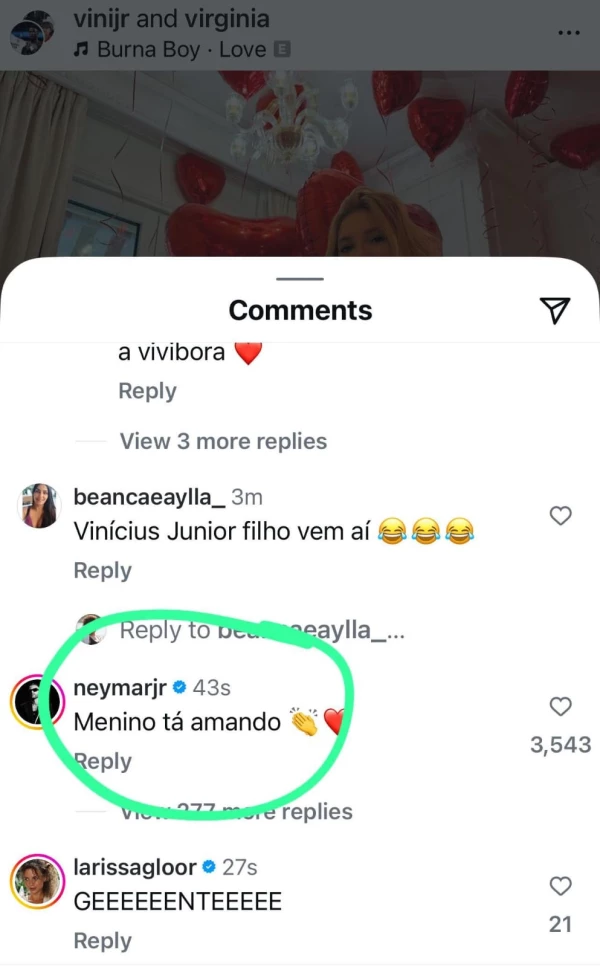Like larissagloor's comment
The width and height of the screenshot is (600, 967).
click(x=561, y=886)
